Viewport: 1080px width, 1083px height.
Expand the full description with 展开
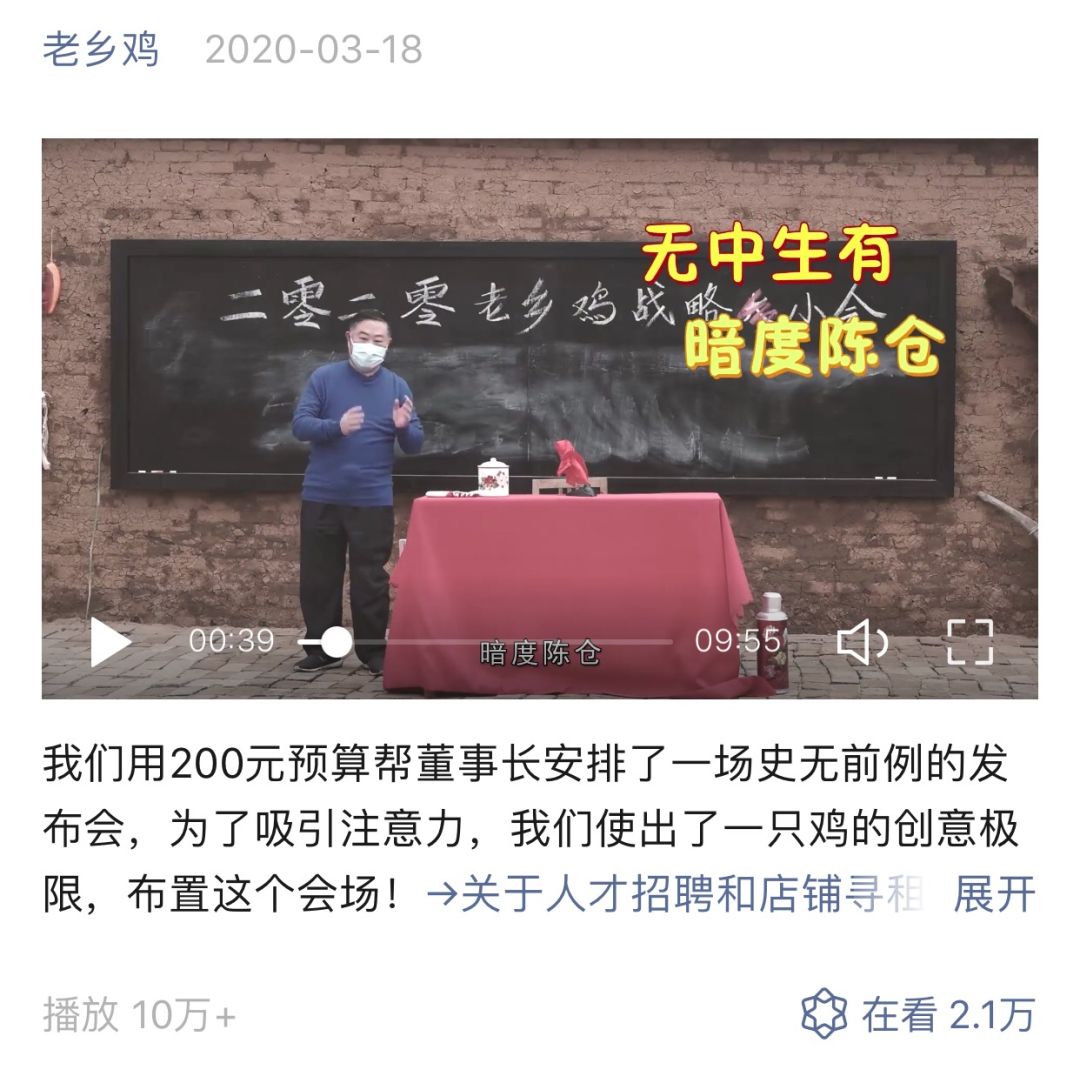[993, 894]
